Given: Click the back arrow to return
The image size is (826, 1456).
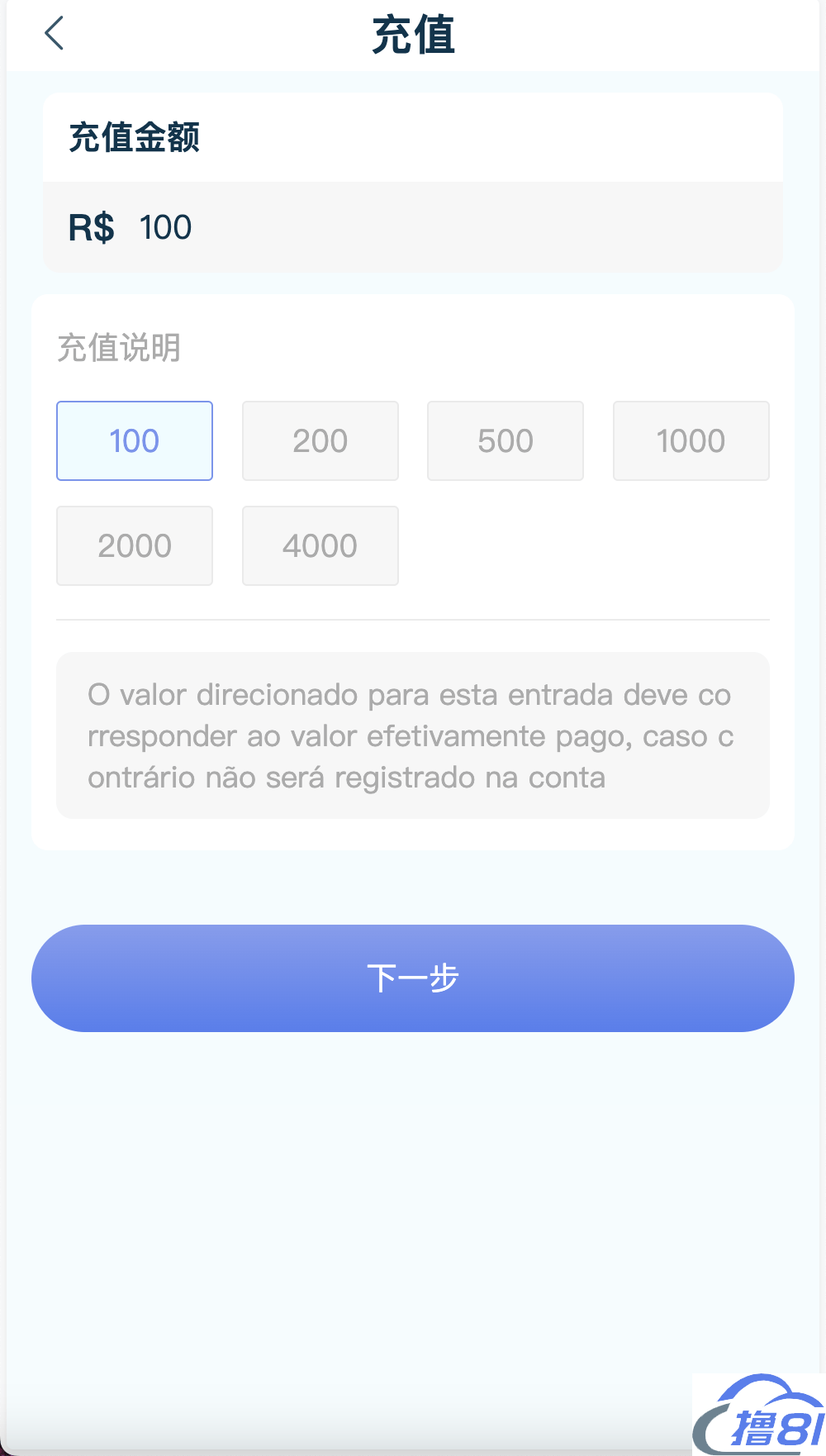Looking at the screenshot, I should [x=54, y=35].
